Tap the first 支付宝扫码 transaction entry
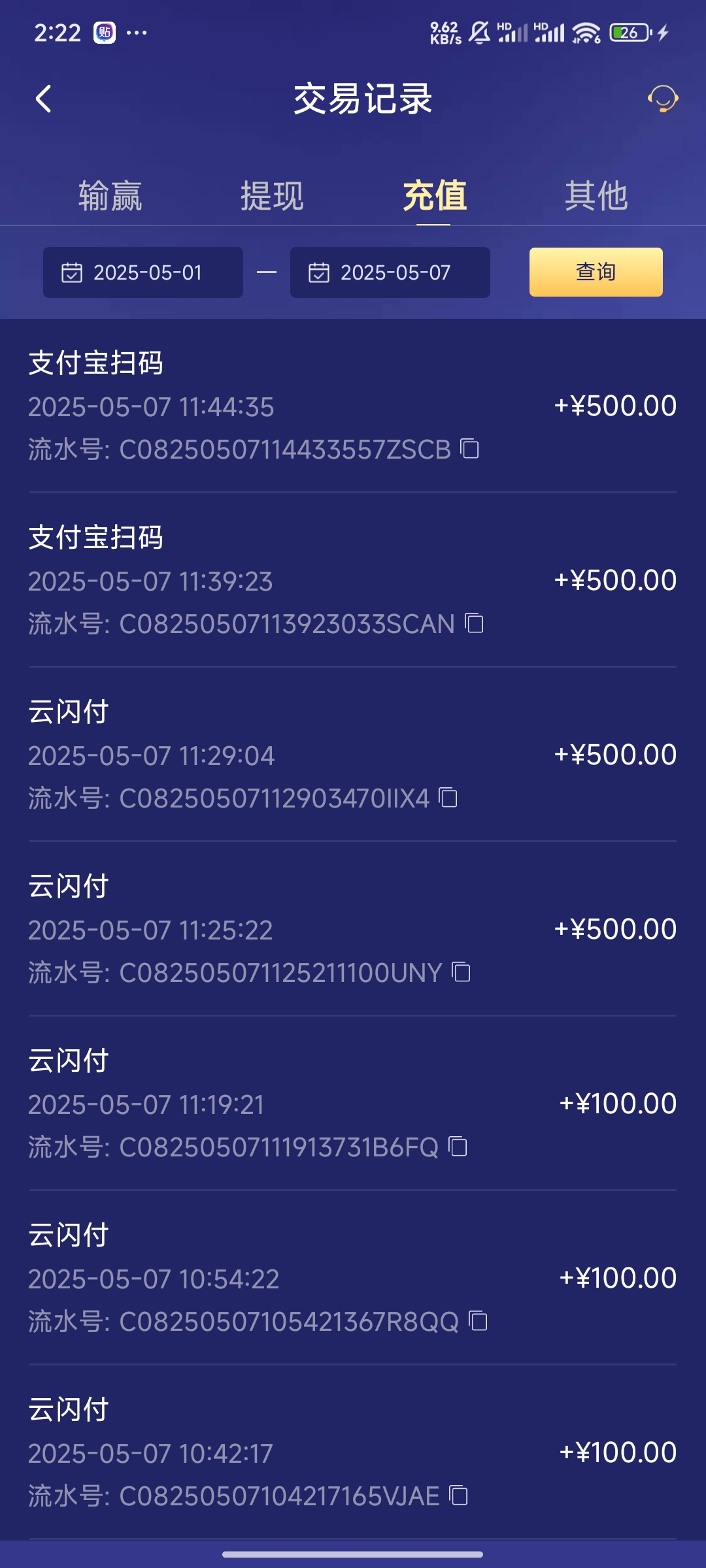 tap(353, 405)
